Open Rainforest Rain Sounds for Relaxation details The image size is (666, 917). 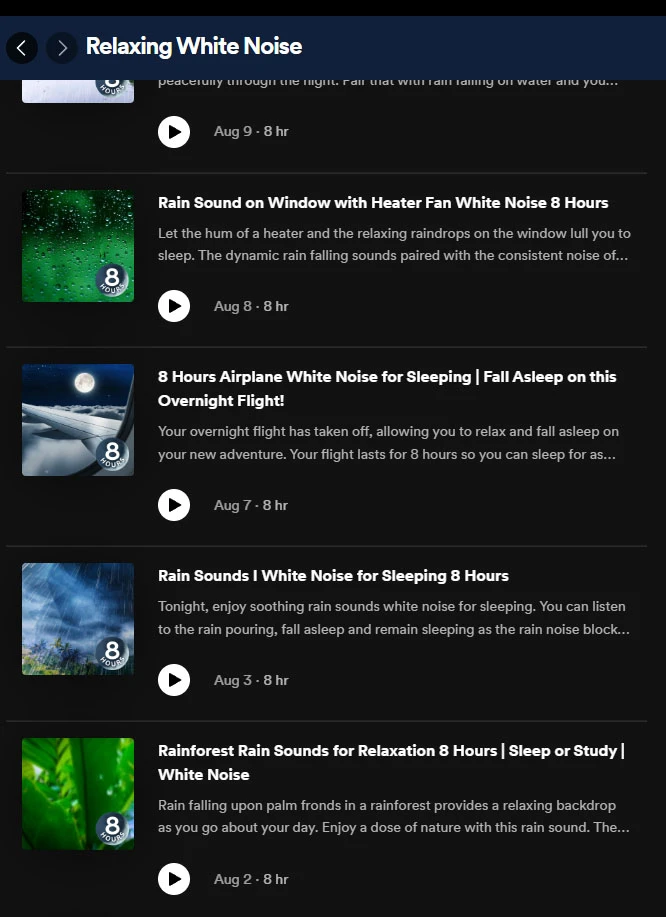pyautogui.click(x=391, y=751)
